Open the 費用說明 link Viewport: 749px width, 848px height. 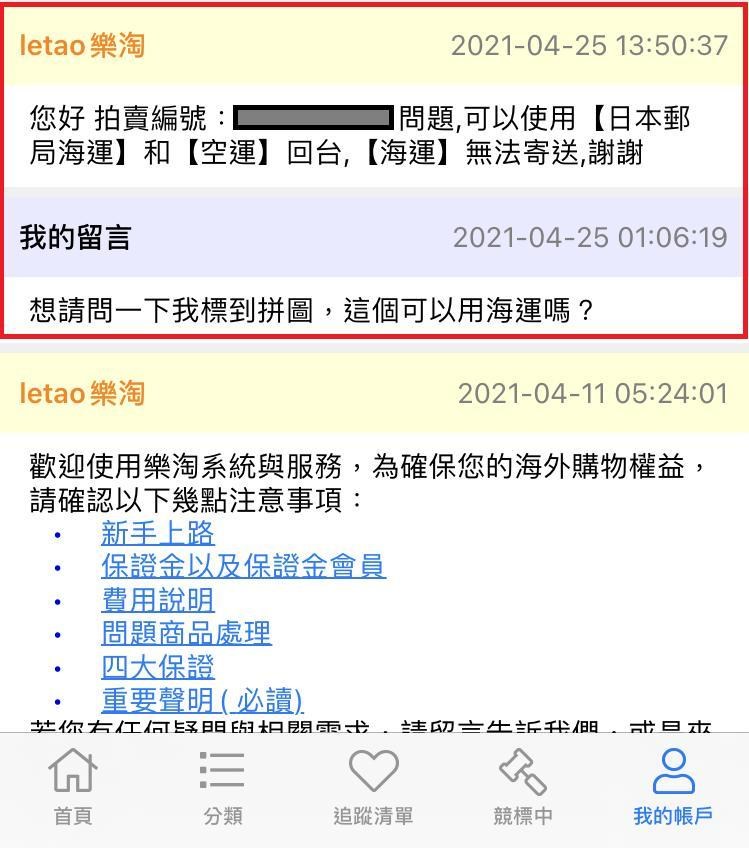(x=157, y=600)
